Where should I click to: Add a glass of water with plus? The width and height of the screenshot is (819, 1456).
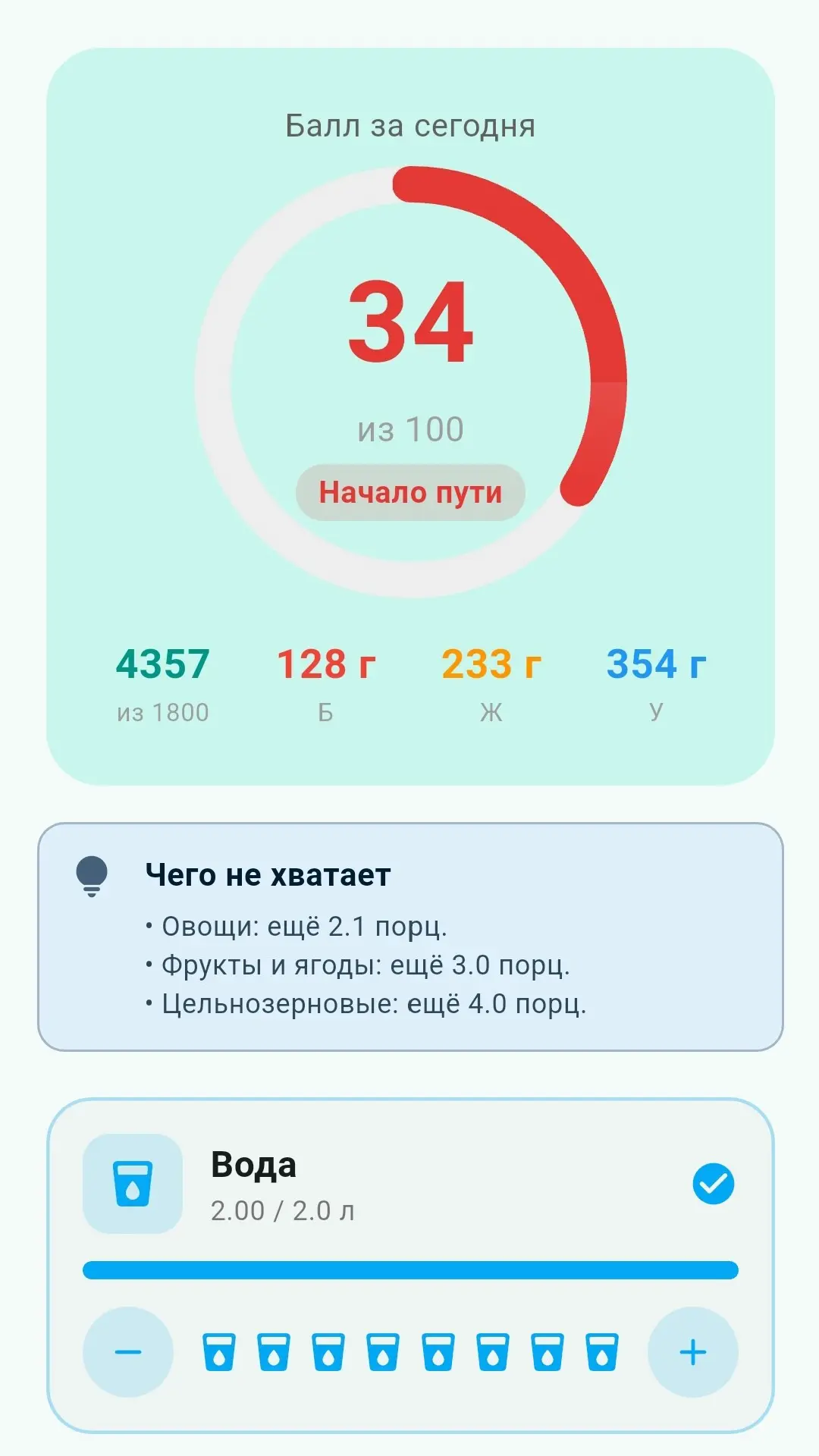(692, 1352)
